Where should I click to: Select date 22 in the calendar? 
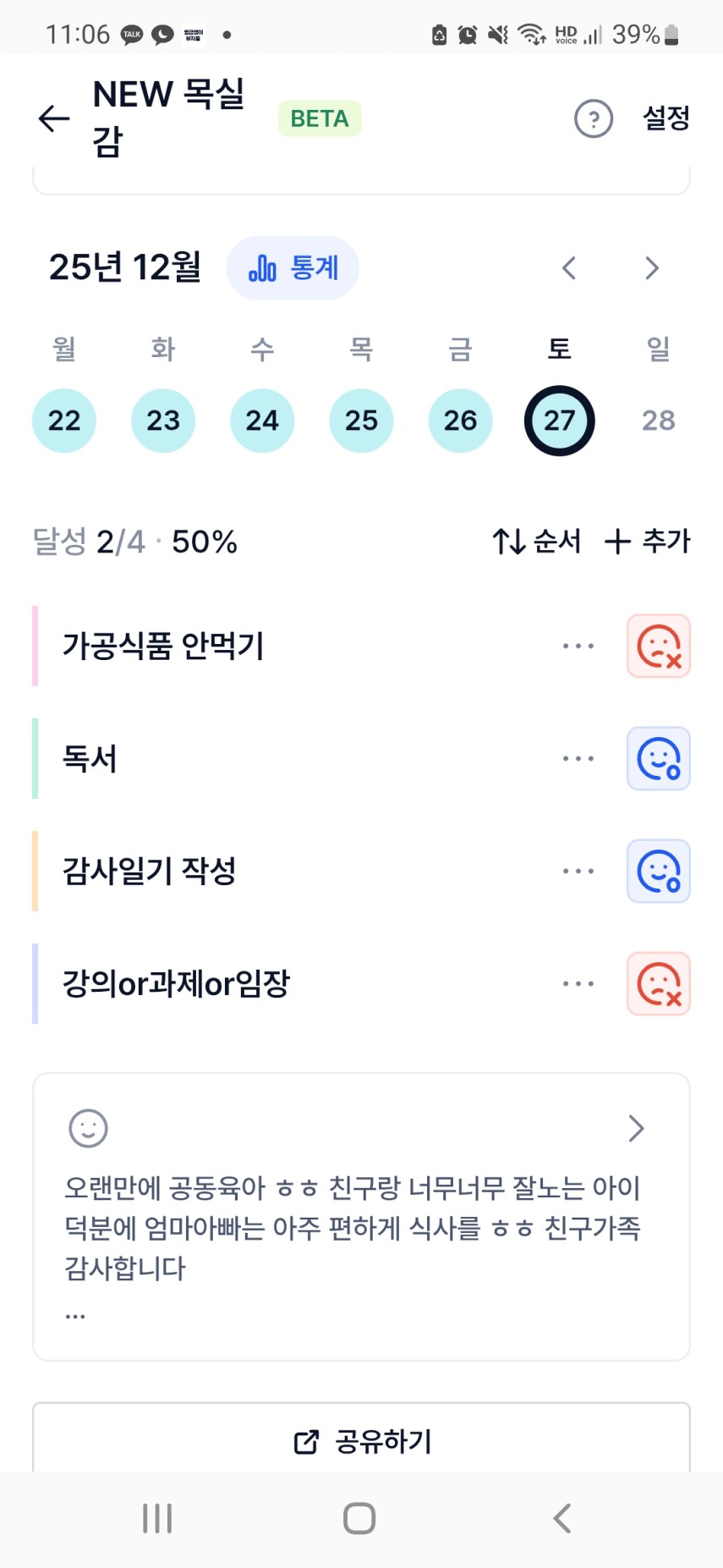click(x=64, y=421)
